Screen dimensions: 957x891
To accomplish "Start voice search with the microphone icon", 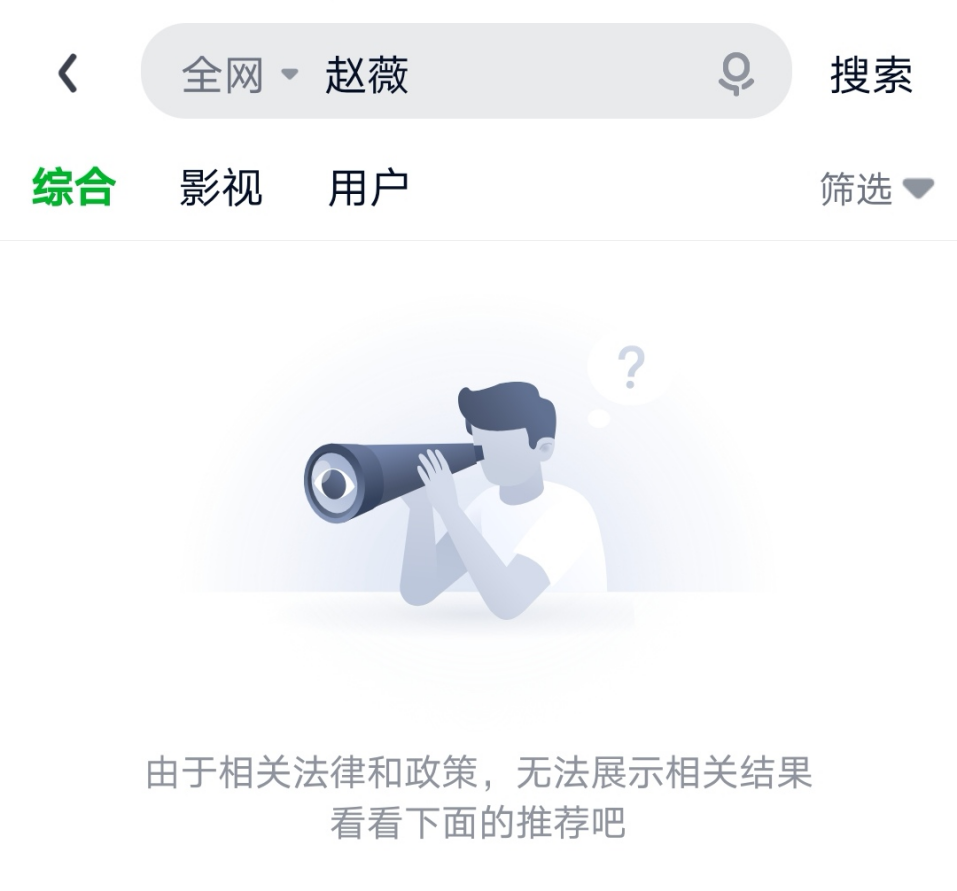I will tap(736, 75).
